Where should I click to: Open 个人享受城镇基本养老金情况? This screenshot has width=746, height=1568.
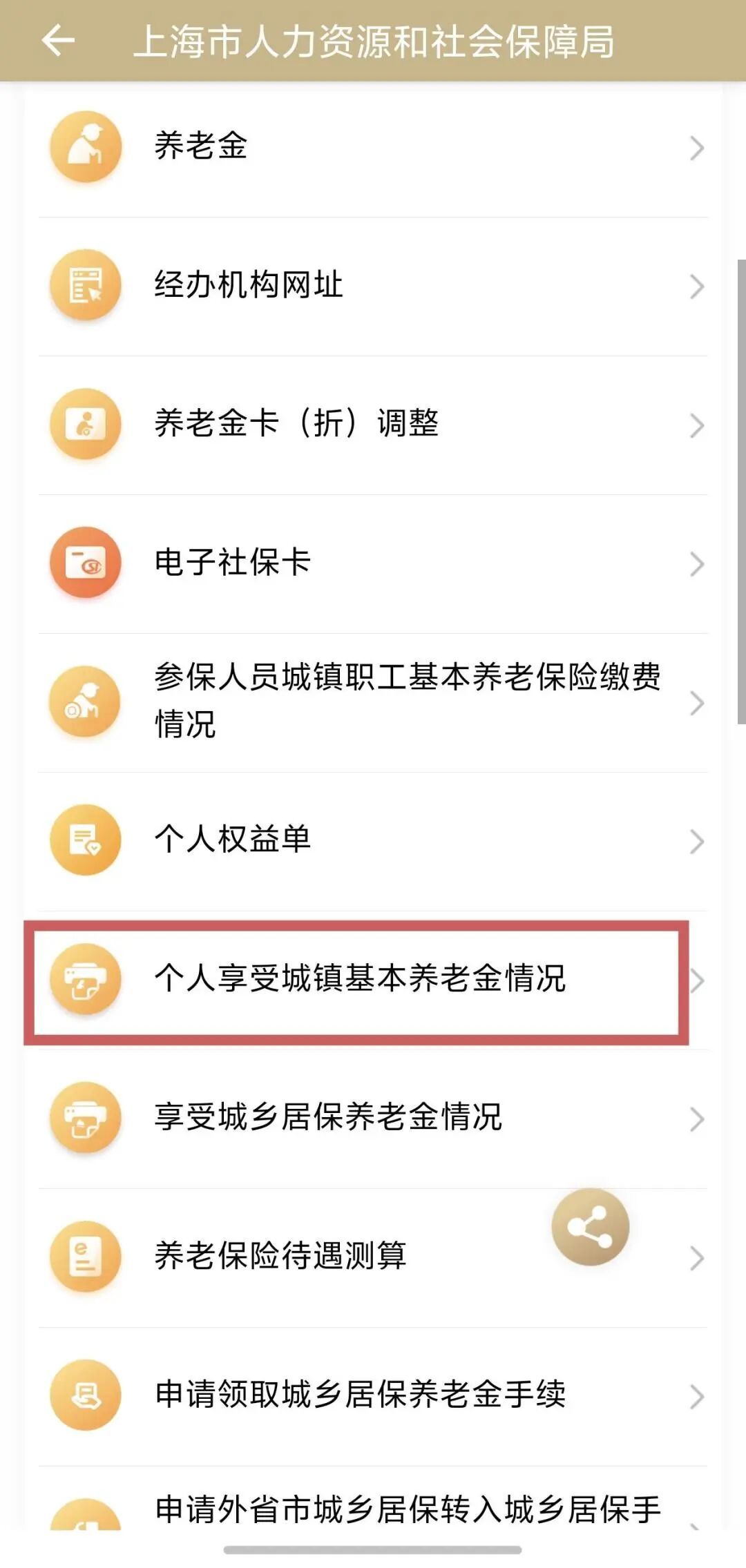[373, 980]
